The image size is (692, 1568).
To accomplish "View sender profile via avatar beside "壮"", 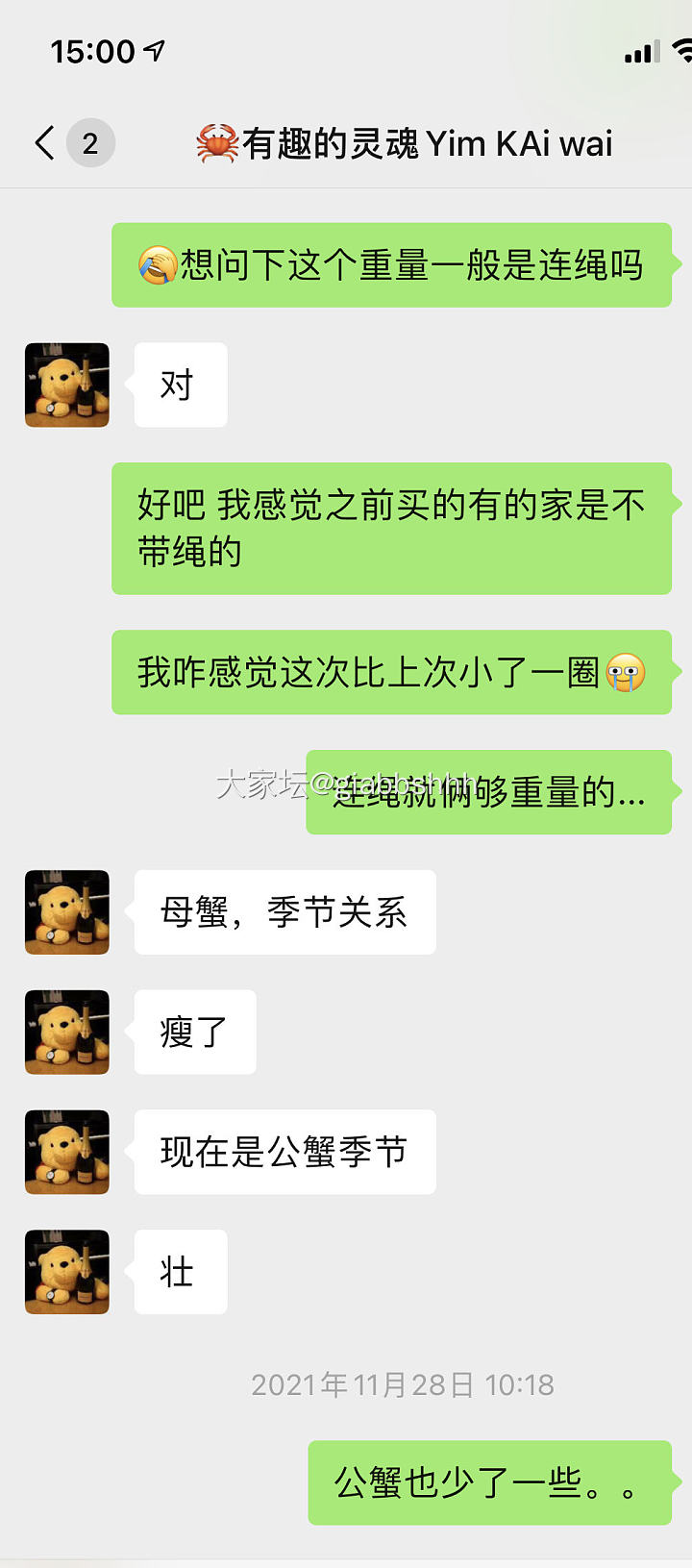I will coord(66,1271).
